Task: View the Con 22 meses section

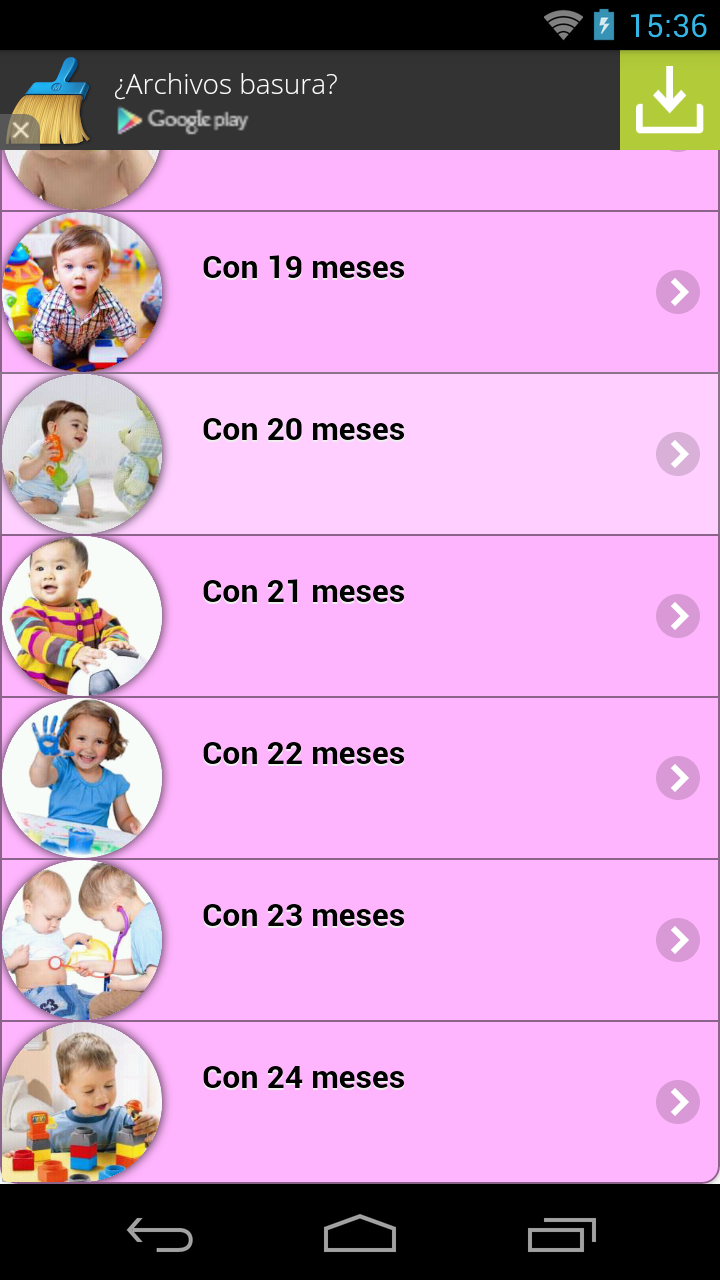Action: point(360,777)
